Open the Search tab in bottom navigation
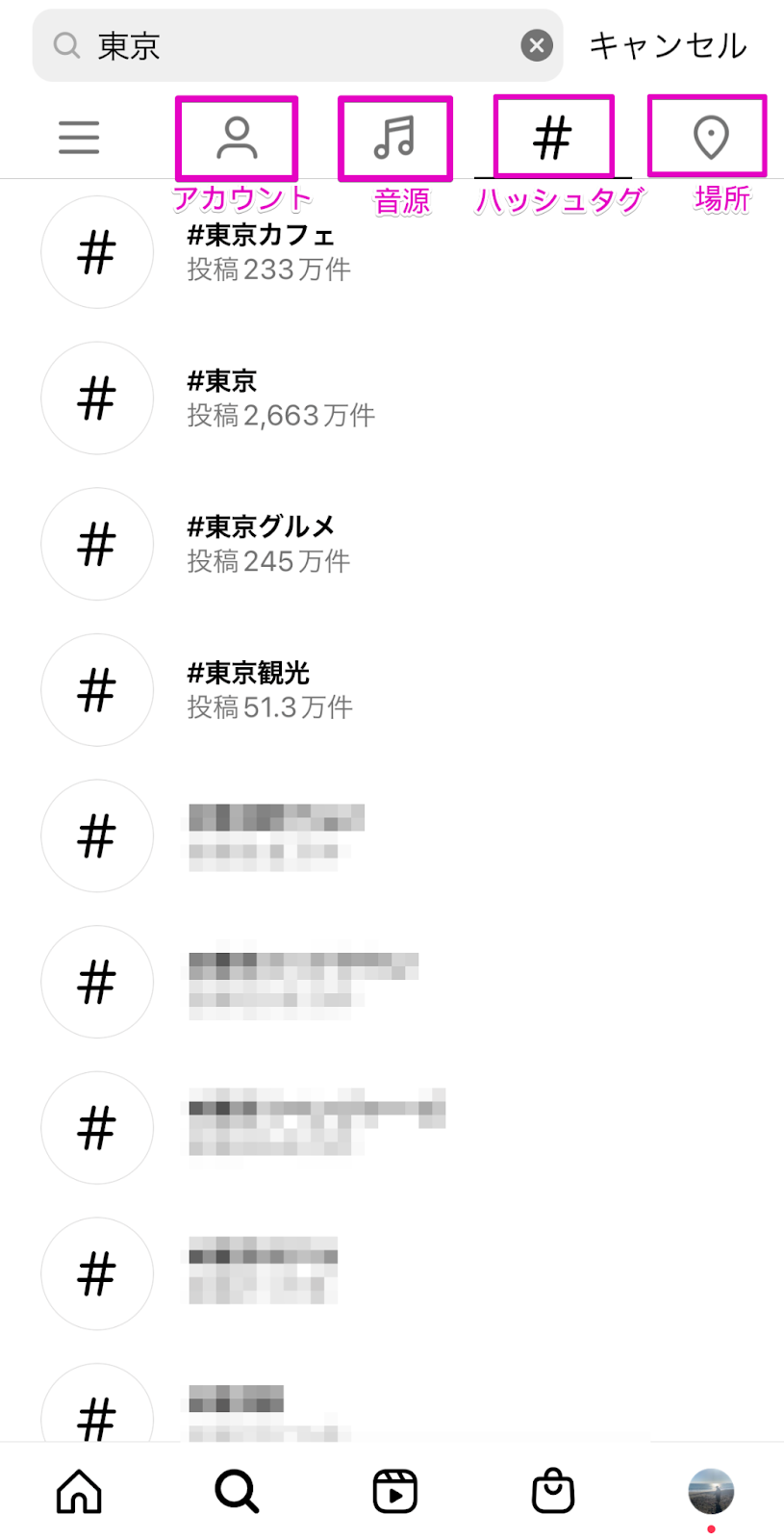This screenshot has height=1540, width=784. pyautogui.click(x=237, y=1492)
